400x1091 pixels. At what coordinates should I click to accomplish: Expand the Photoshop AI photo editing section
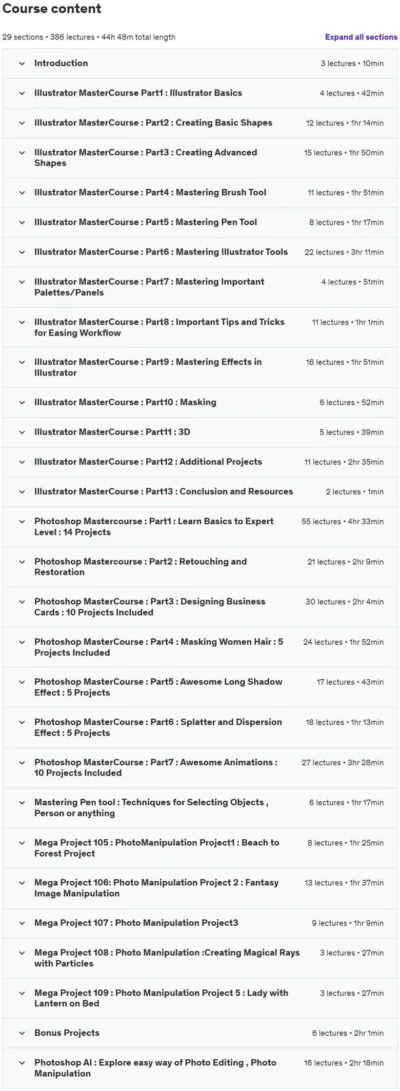[x=200, y=1068]
